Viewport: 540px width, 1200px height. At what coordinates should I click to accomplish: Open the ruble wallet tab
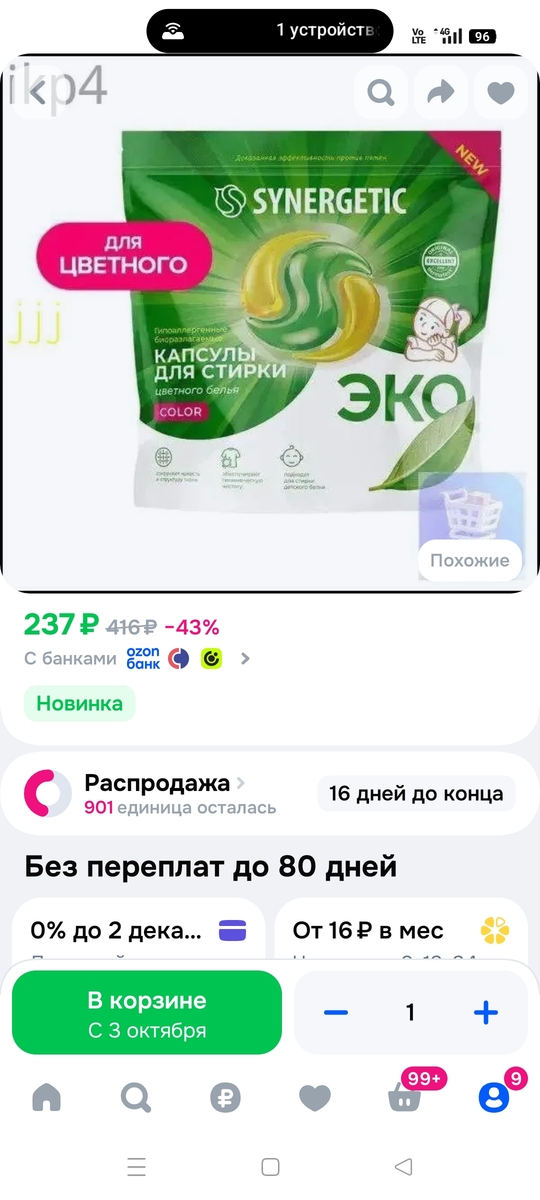point(225,1098)
